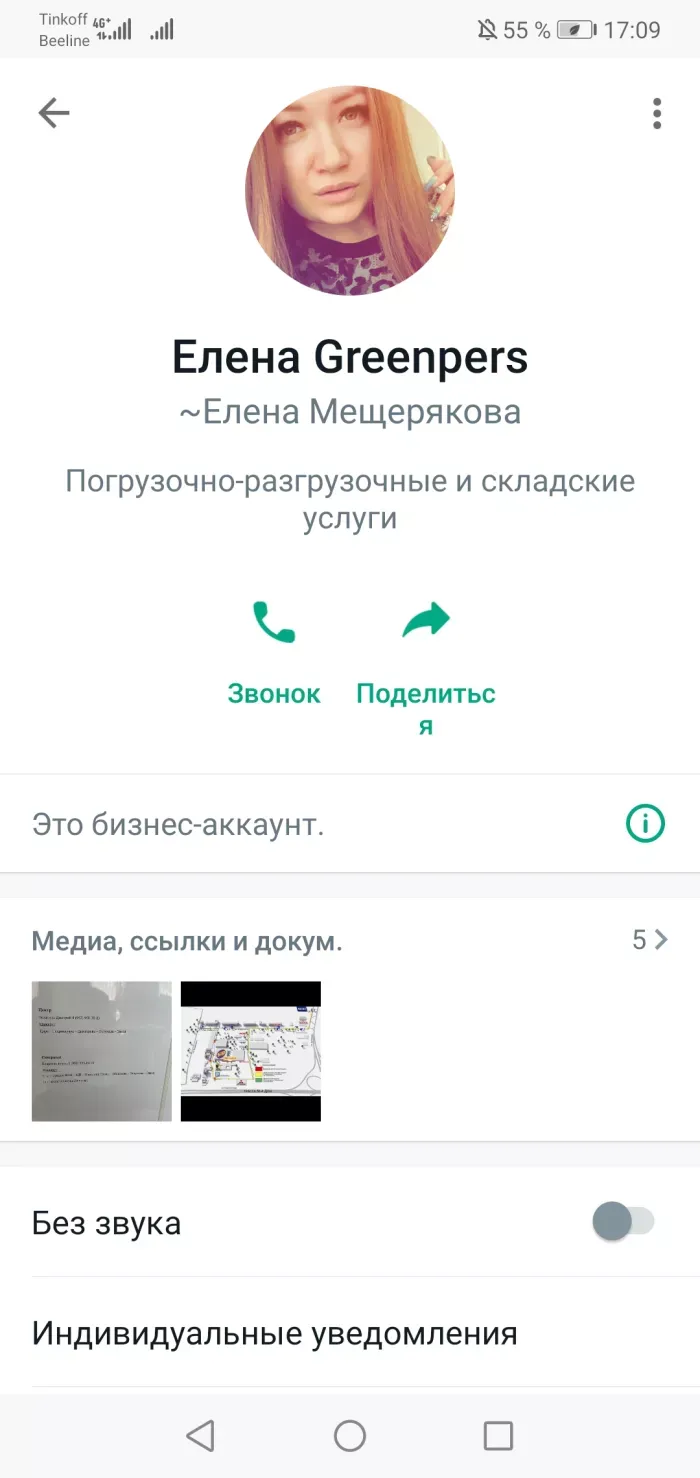Tap the system home button
Screen dimensions: 700x1478
point(350,1436)
